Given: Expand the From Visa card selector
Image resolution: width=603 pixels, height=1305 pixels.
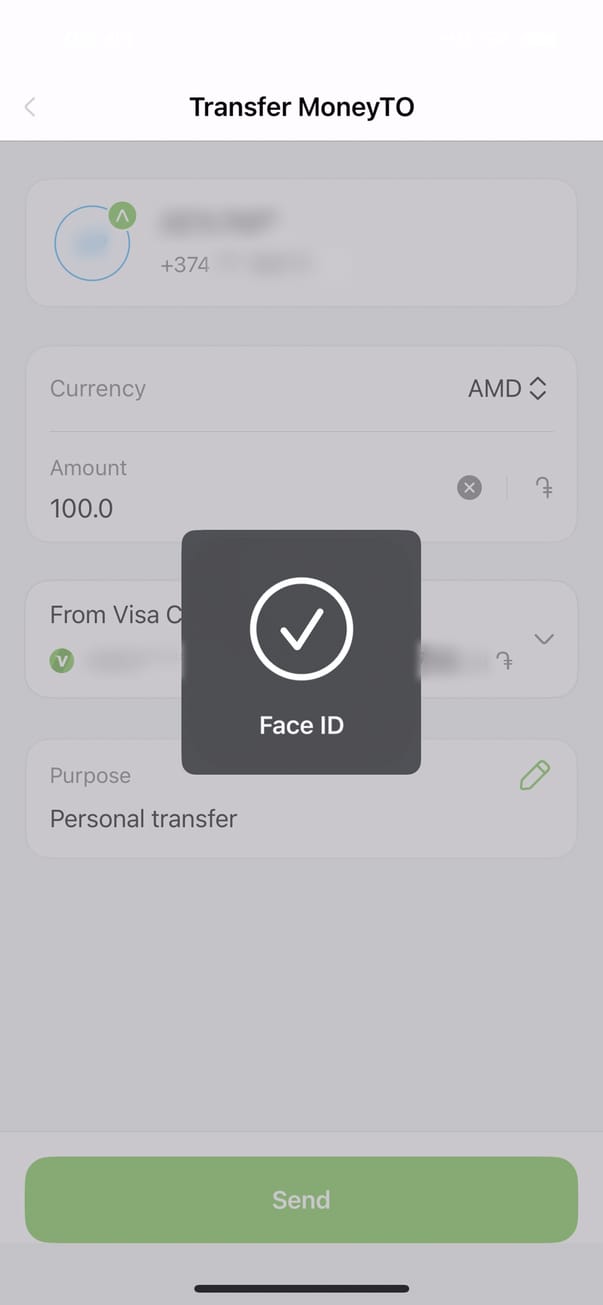Looking at the screenshot, I should [x=544, y=639].
